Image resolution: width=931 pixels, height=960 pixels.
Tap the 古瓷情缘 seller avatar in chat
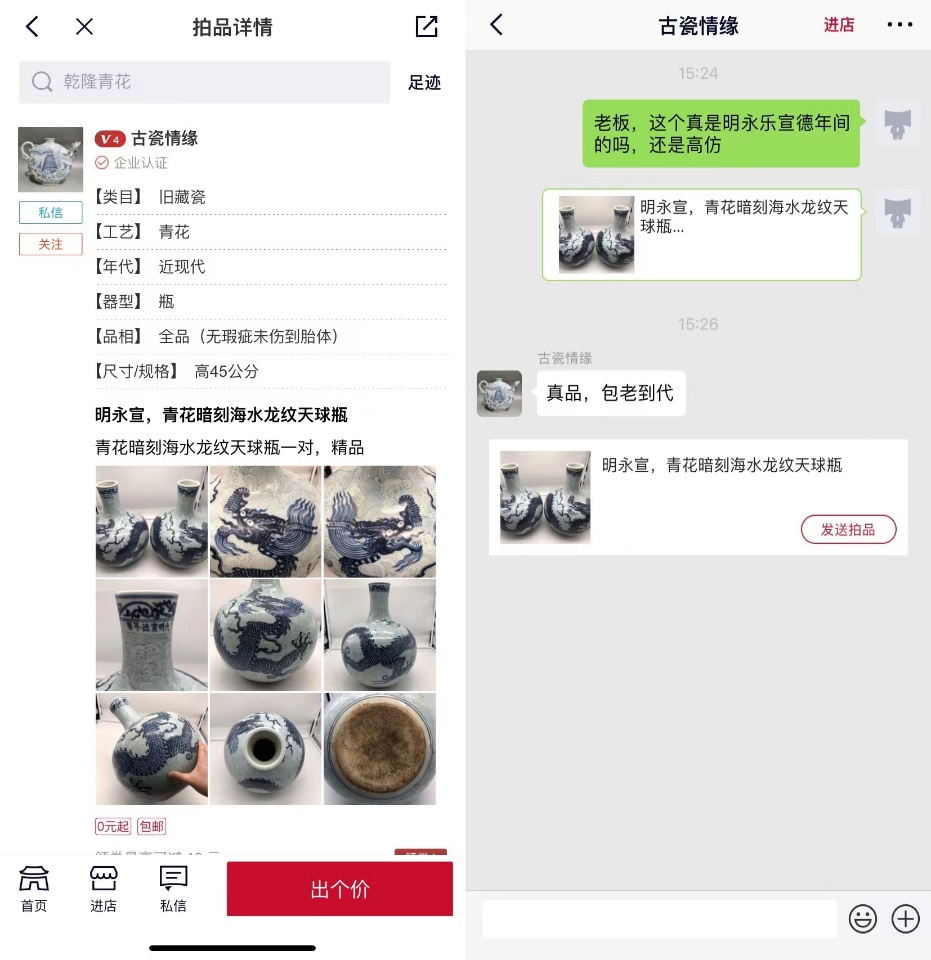pos(499,393)
